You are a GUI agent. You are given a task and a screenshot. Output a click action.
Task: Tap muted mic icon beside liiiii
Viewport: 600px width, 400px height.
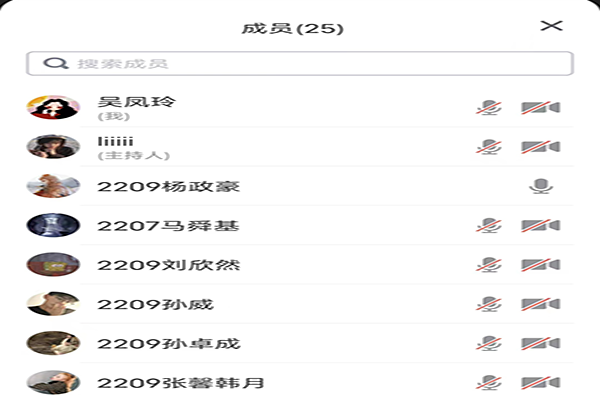[489, 147]
